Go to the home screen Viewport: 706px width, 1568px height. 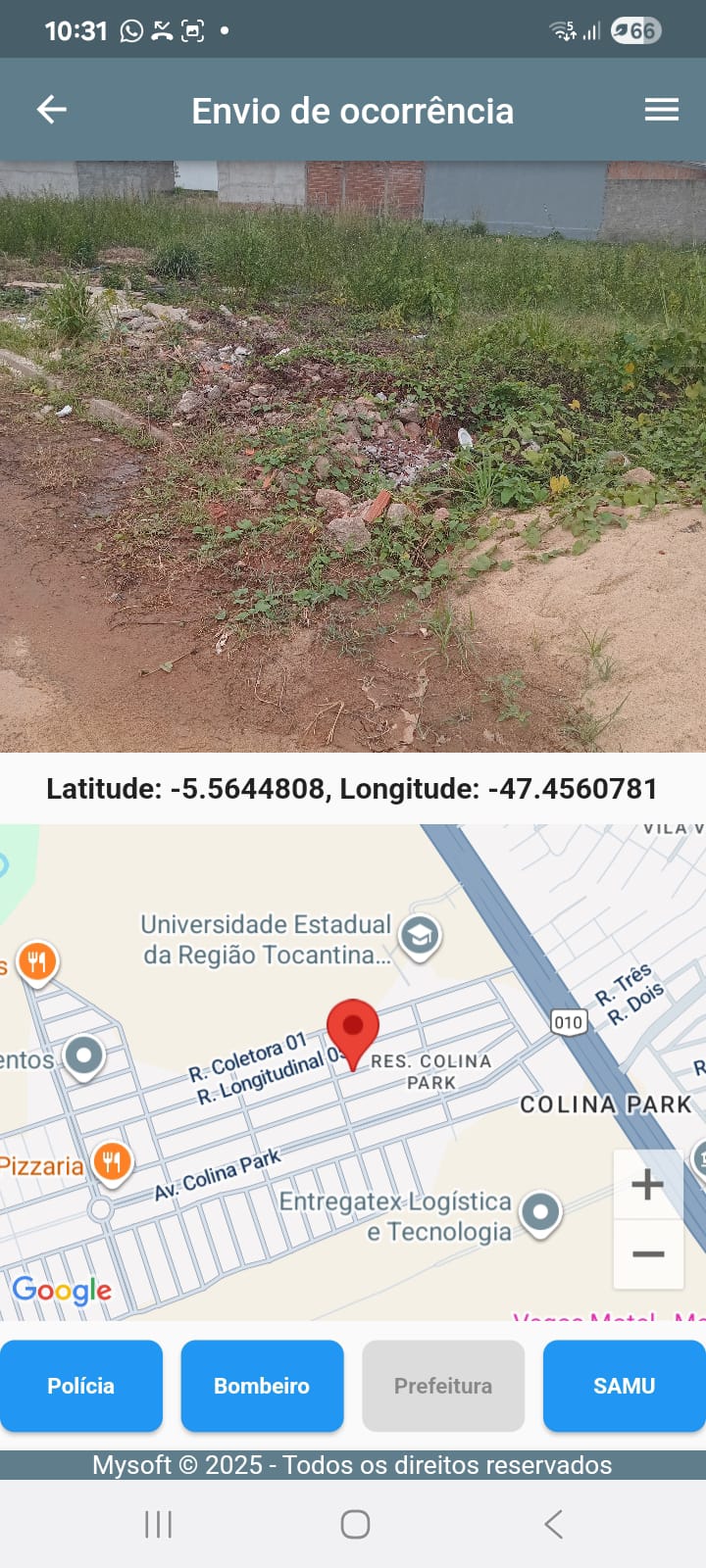pos(355,1524)
